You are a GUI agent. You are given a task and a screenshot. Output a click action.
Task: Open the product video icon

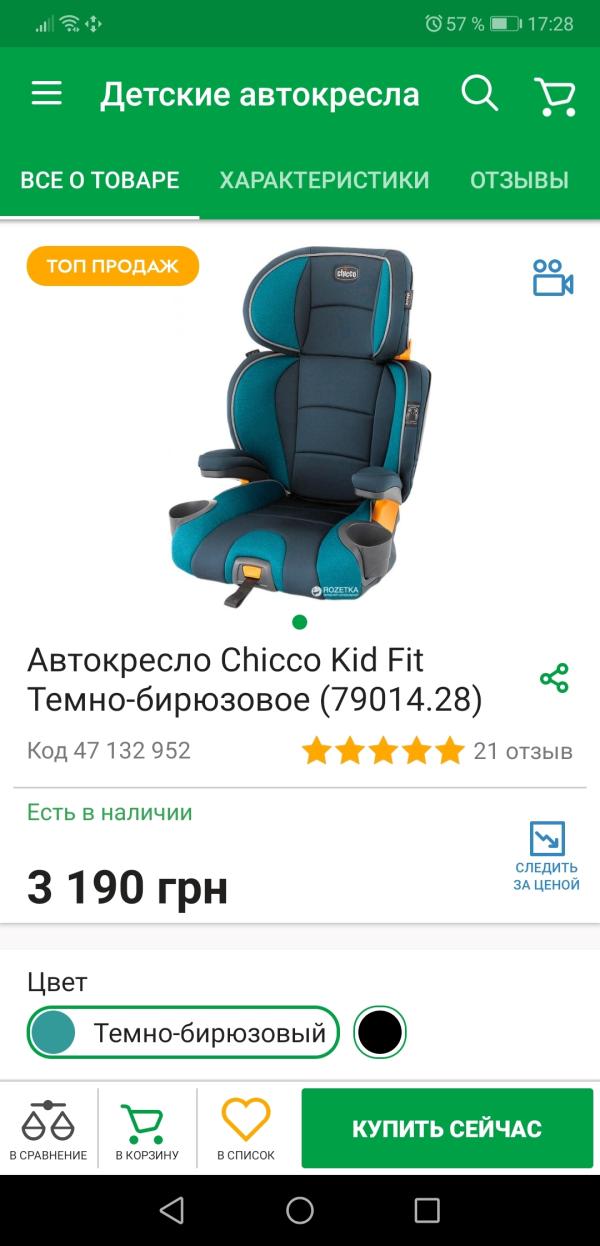(552, 278)
